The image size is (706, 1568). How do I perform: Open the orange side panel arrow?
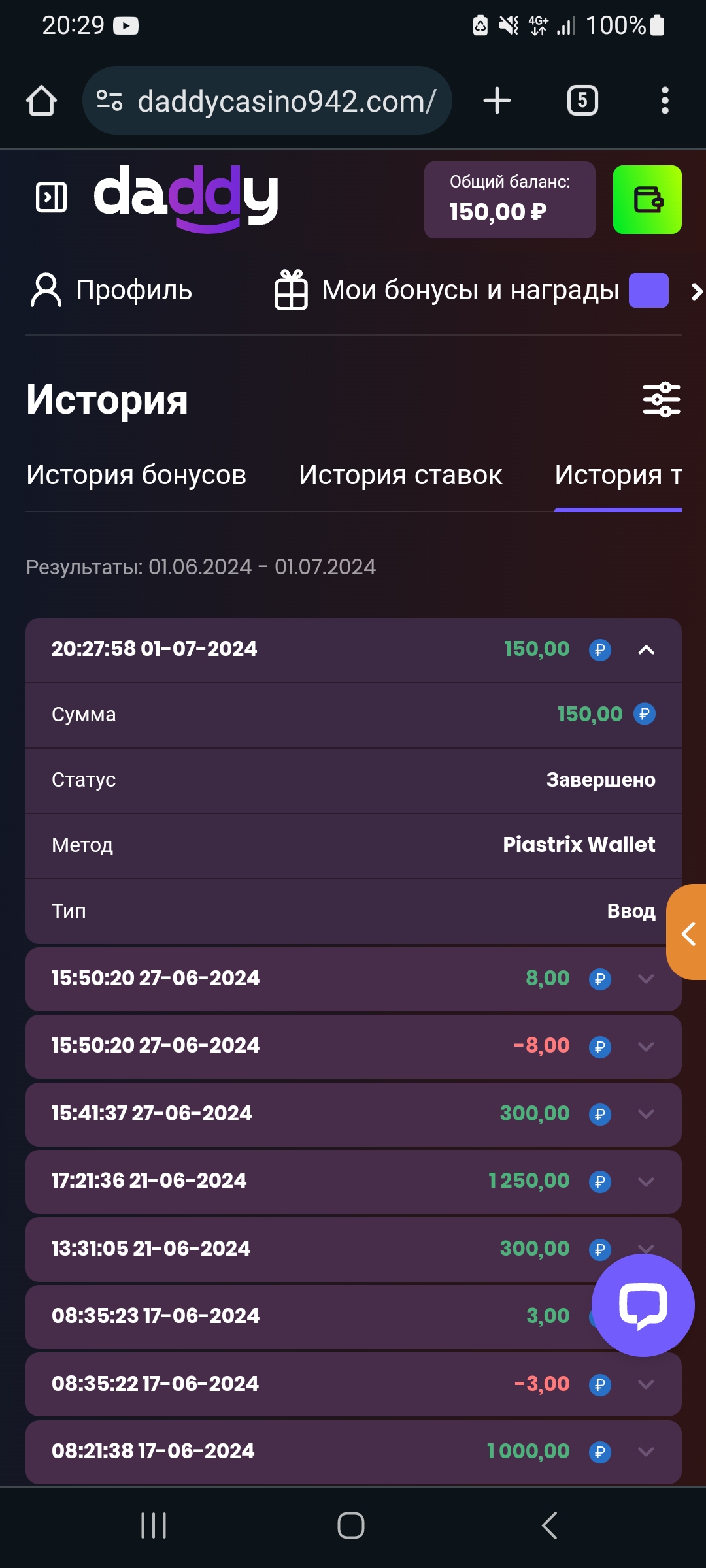click(687, 932)
